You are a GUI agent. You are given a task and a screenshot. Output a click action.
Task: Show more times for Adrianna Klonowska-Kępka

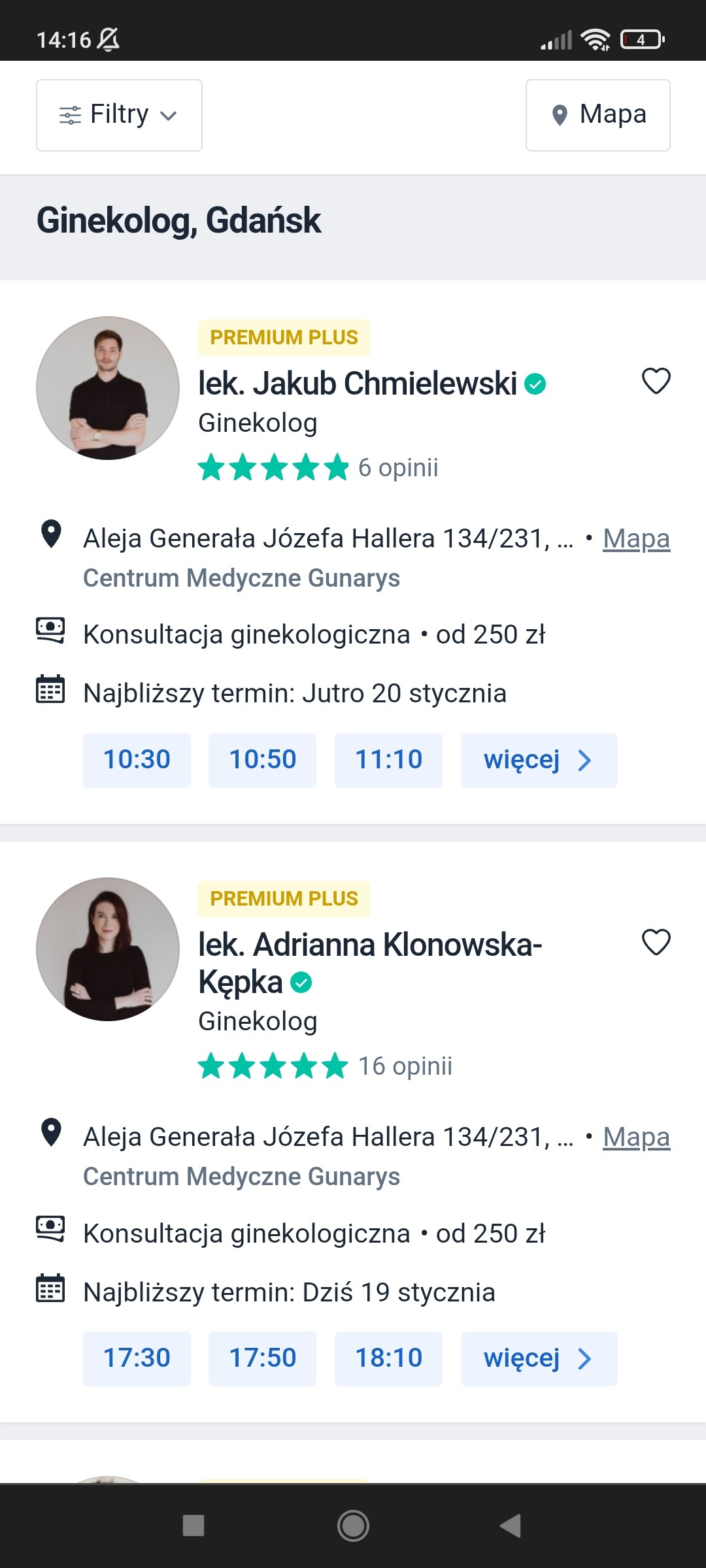click(x=539, y=1358)
